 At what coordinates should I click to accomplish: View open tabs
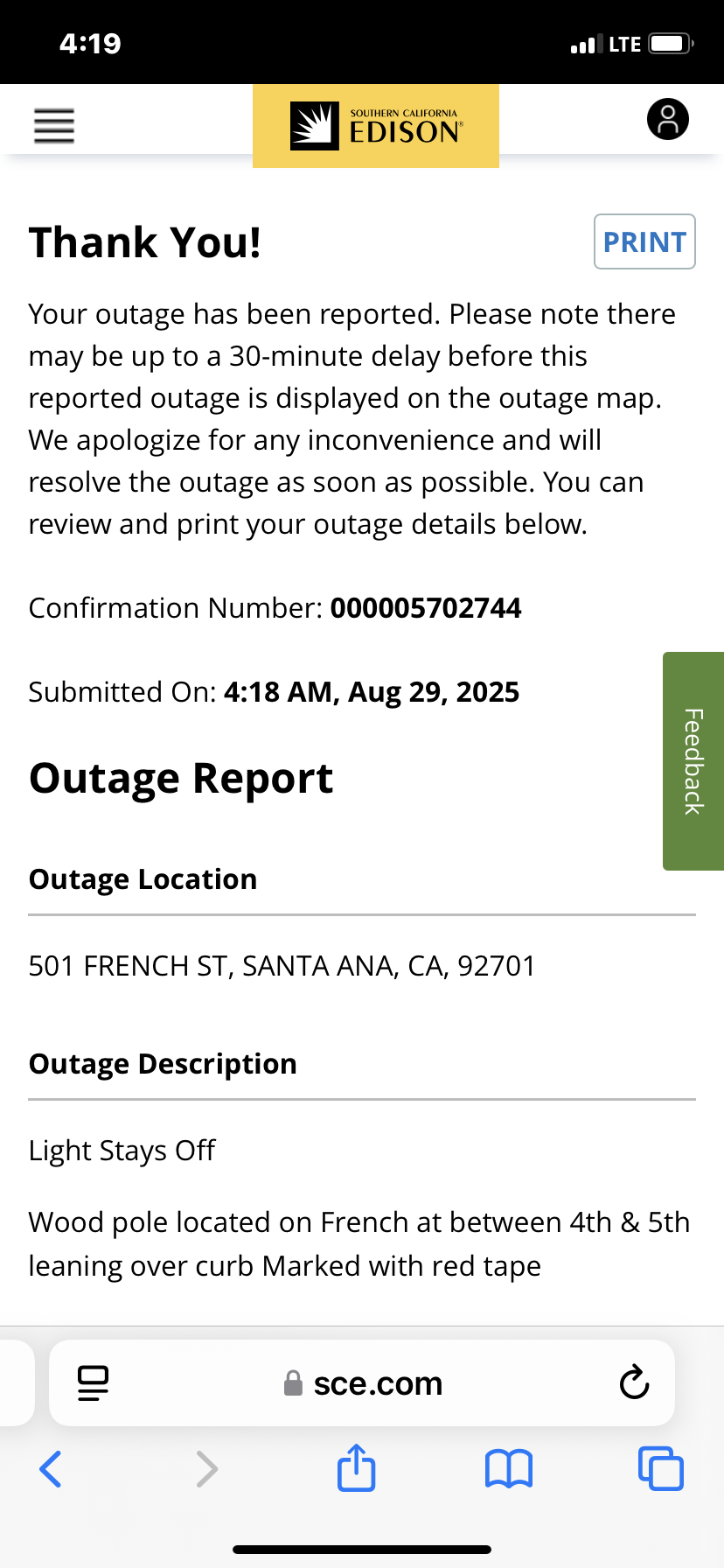click(x=660, y=1468)
